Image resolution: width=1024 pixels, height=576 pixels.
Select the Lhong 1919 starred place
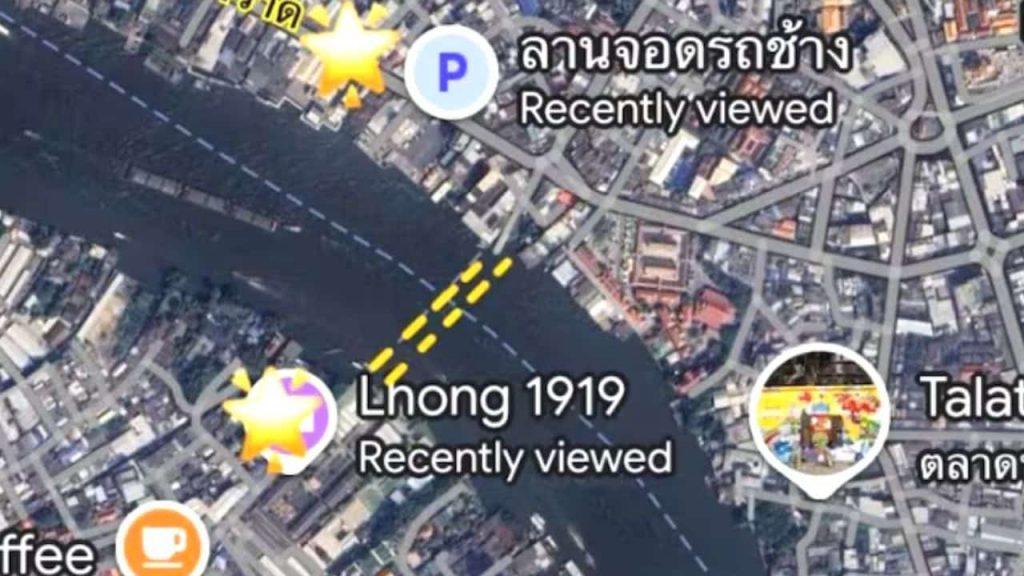tap(279, 419)
